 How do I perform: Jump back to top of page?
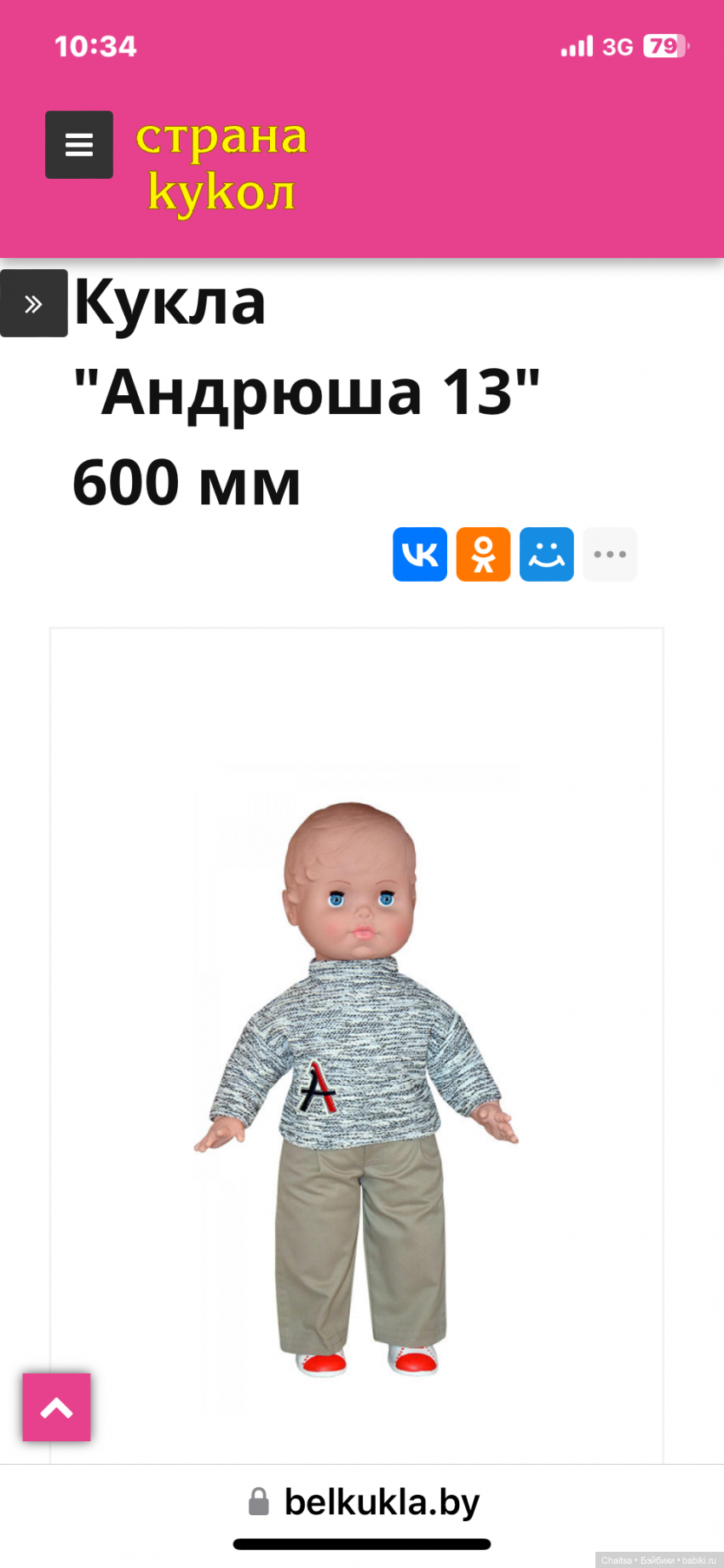click(56, 1407)
